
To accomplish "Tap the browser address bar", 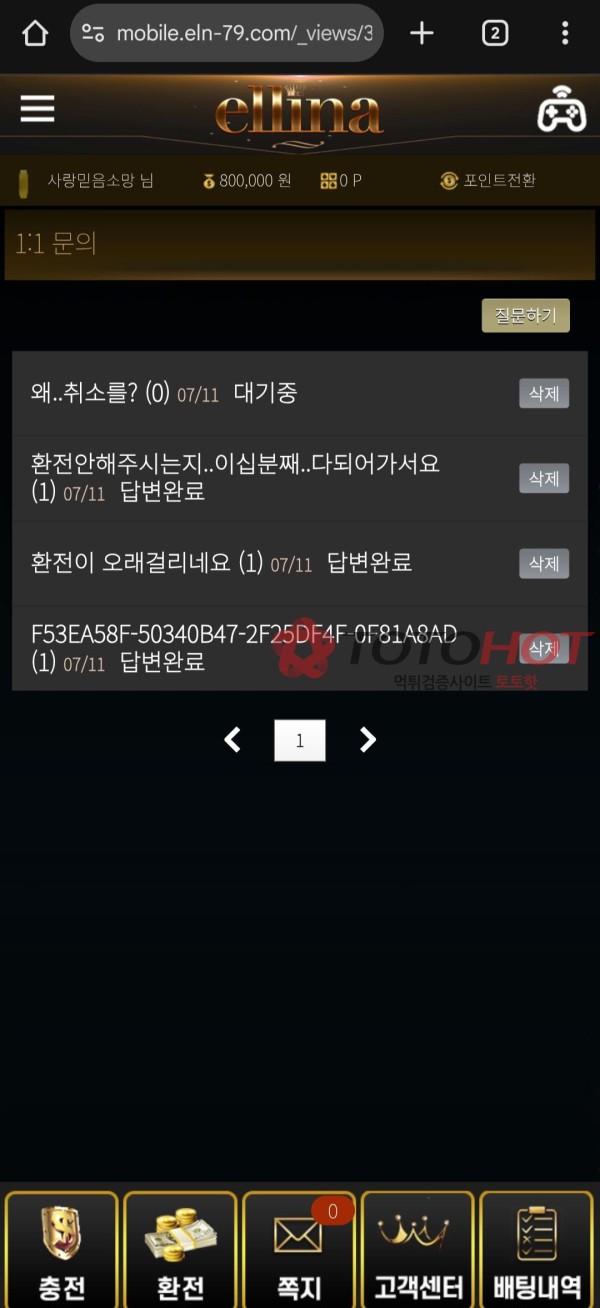I will pyautogui.click(x=230, y=33).
